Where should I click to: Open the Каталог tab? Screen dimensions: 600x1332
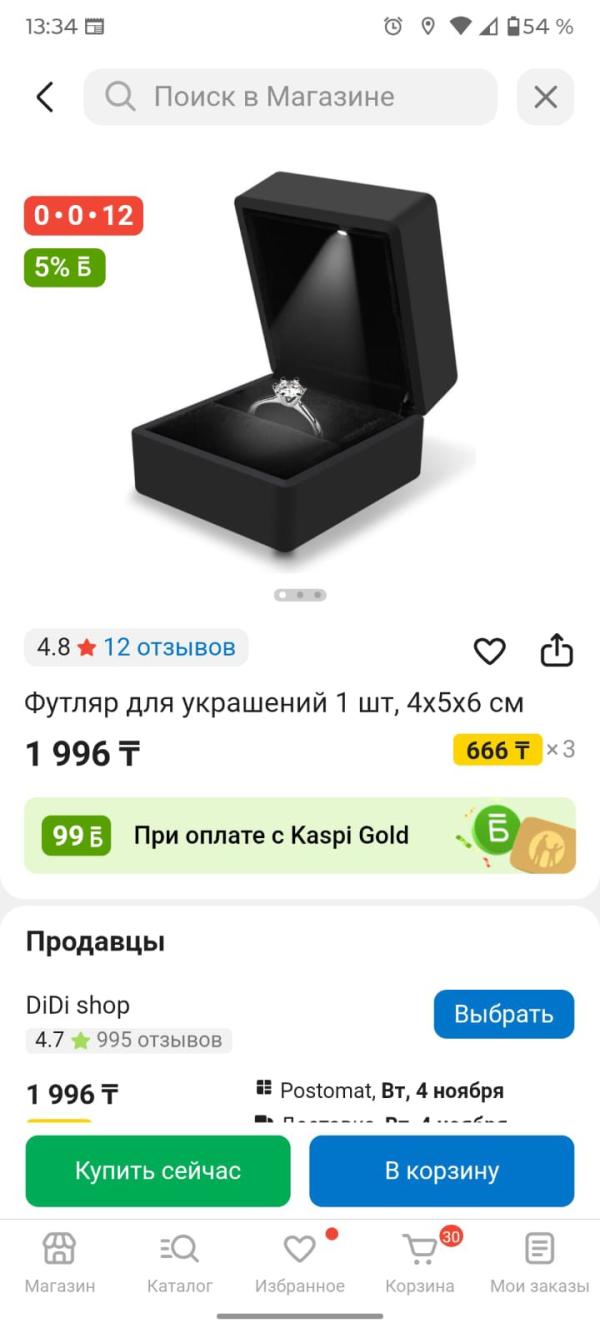(x=180, y=1263)
